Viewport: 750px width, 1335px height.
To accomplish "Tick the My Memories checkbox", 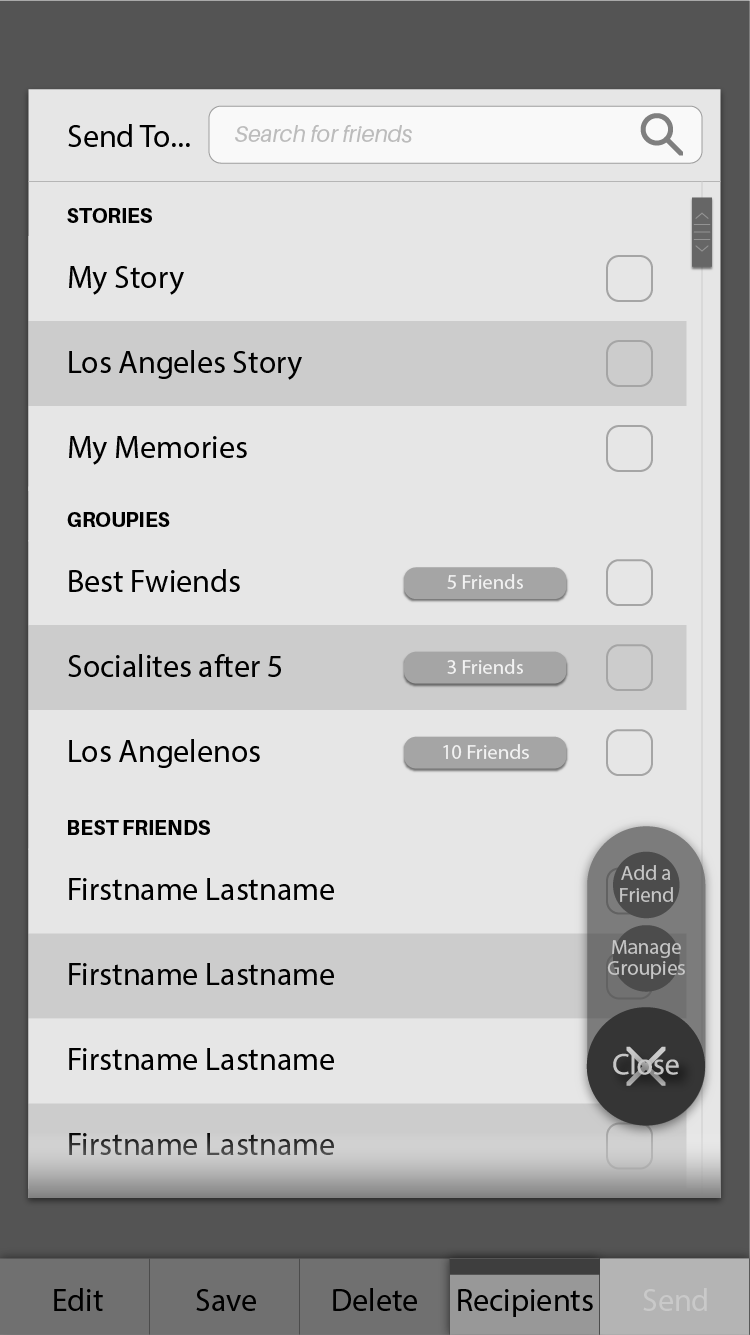I will [629, 448].
